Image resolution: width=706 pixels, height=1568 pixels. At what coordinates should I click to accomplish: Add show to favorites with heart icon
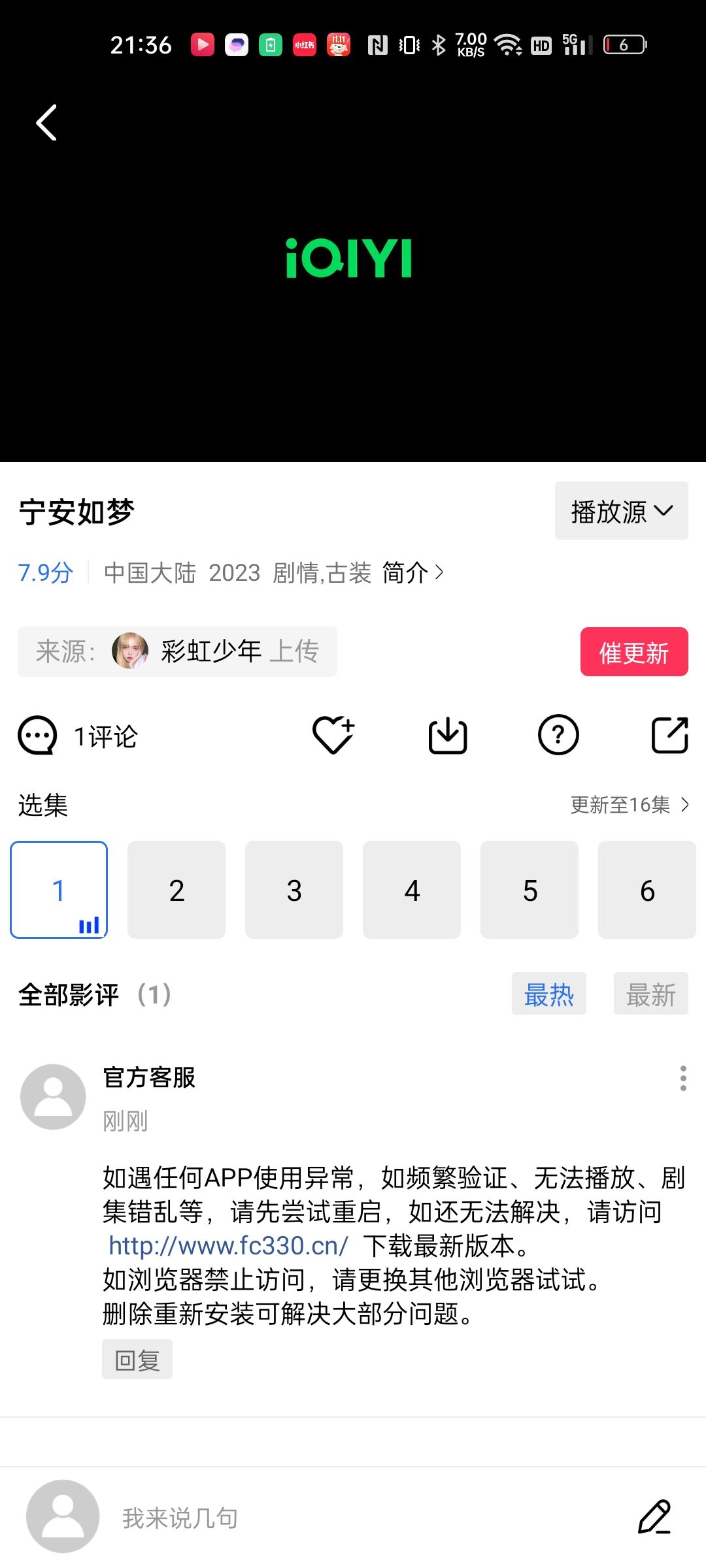coord(333,735)
